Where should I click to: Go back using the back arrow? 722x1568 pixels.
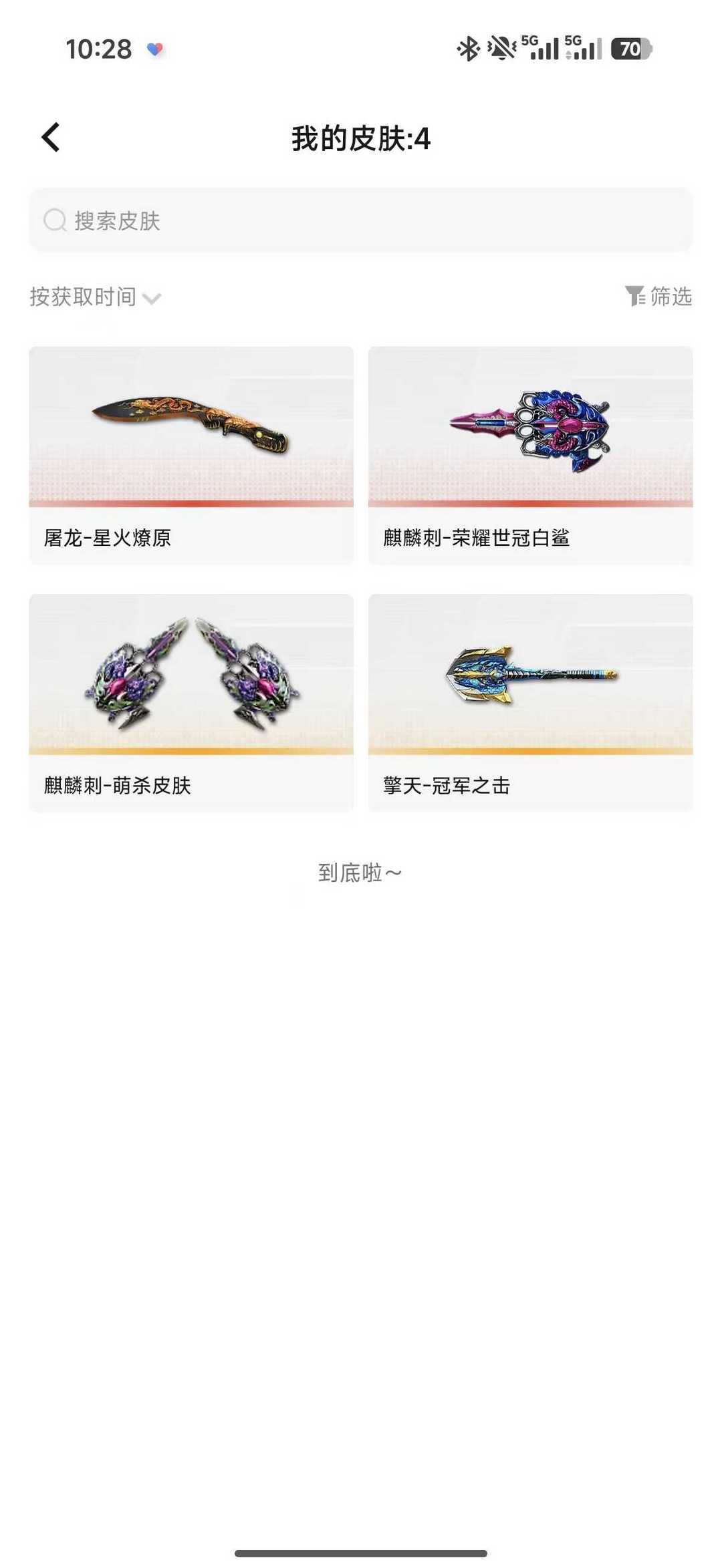51,138
